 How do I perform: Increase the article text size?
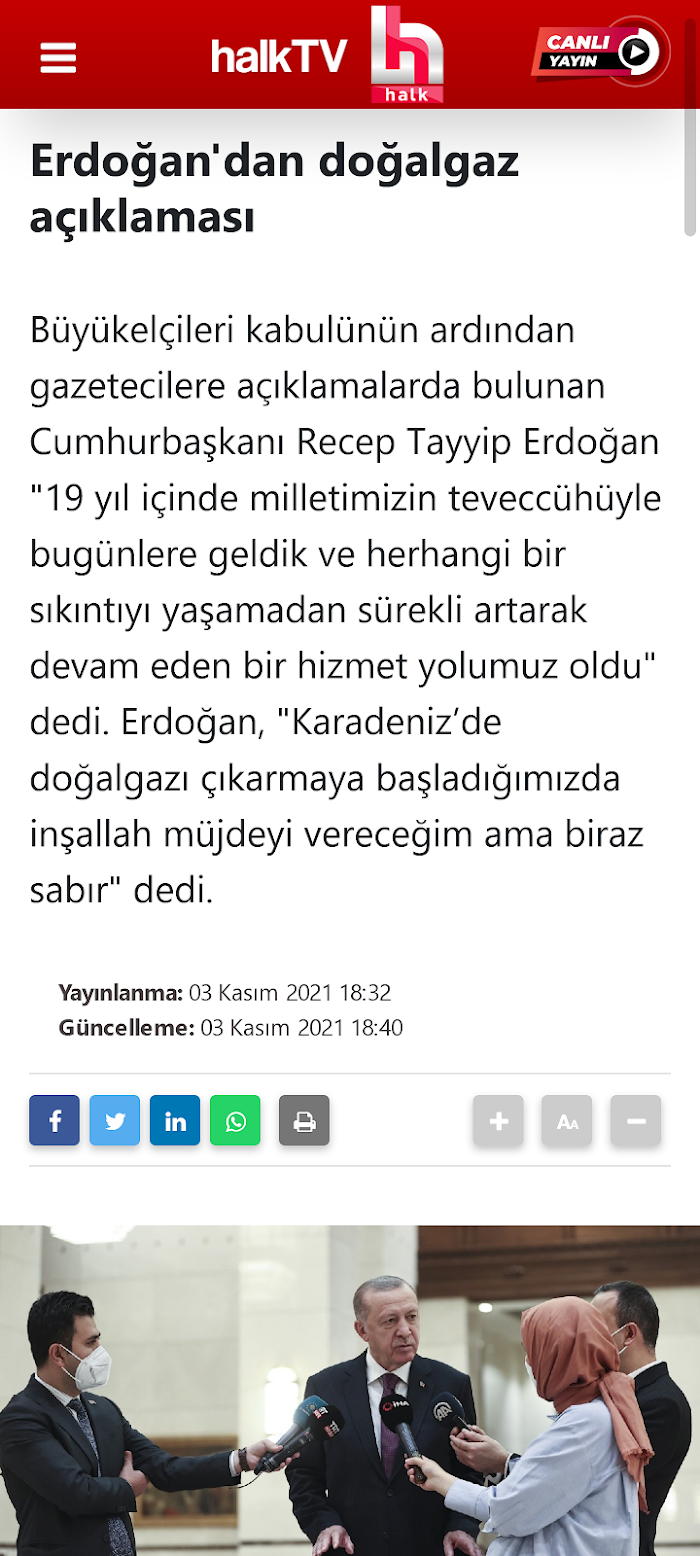click(498, 1121)
